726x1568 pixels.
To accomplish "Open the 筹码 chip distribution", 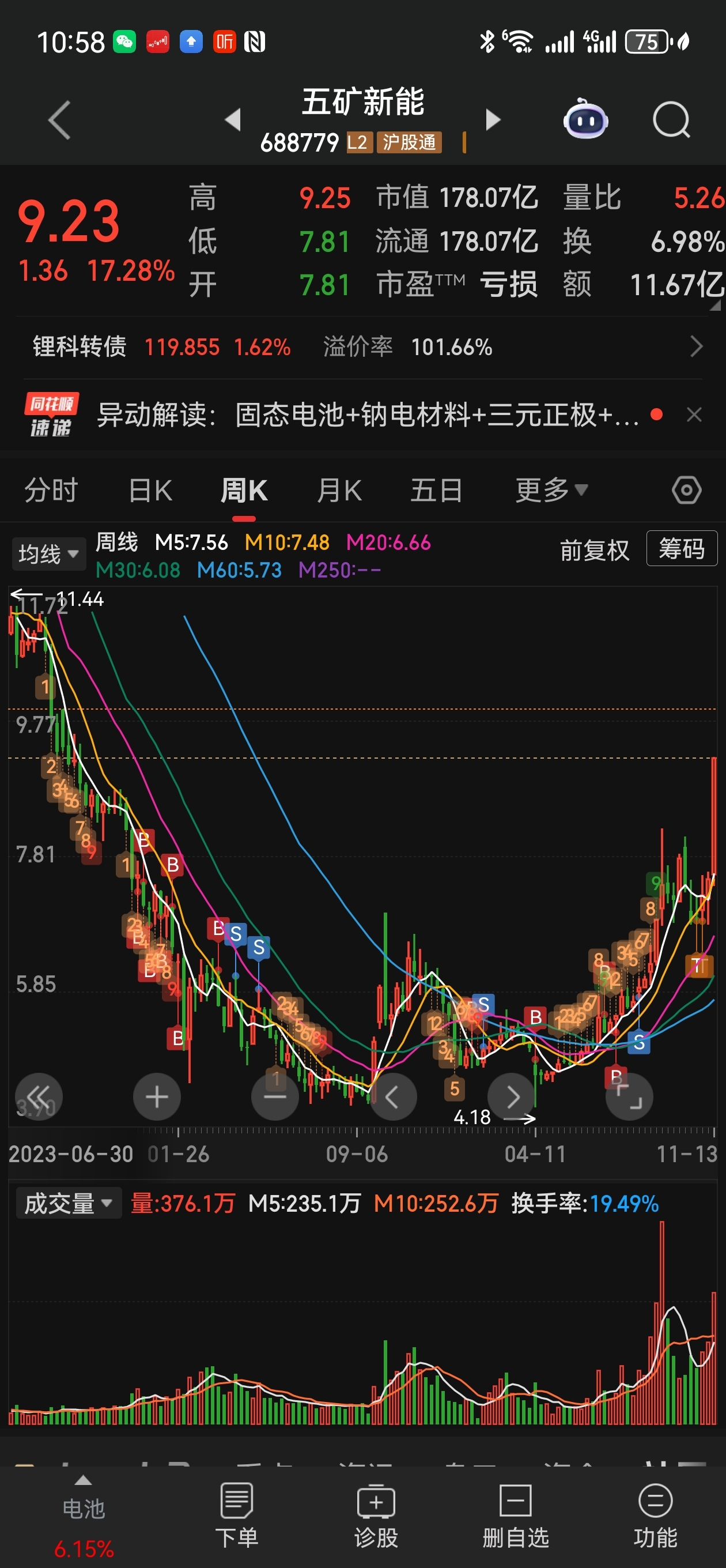I will (681, 549).
